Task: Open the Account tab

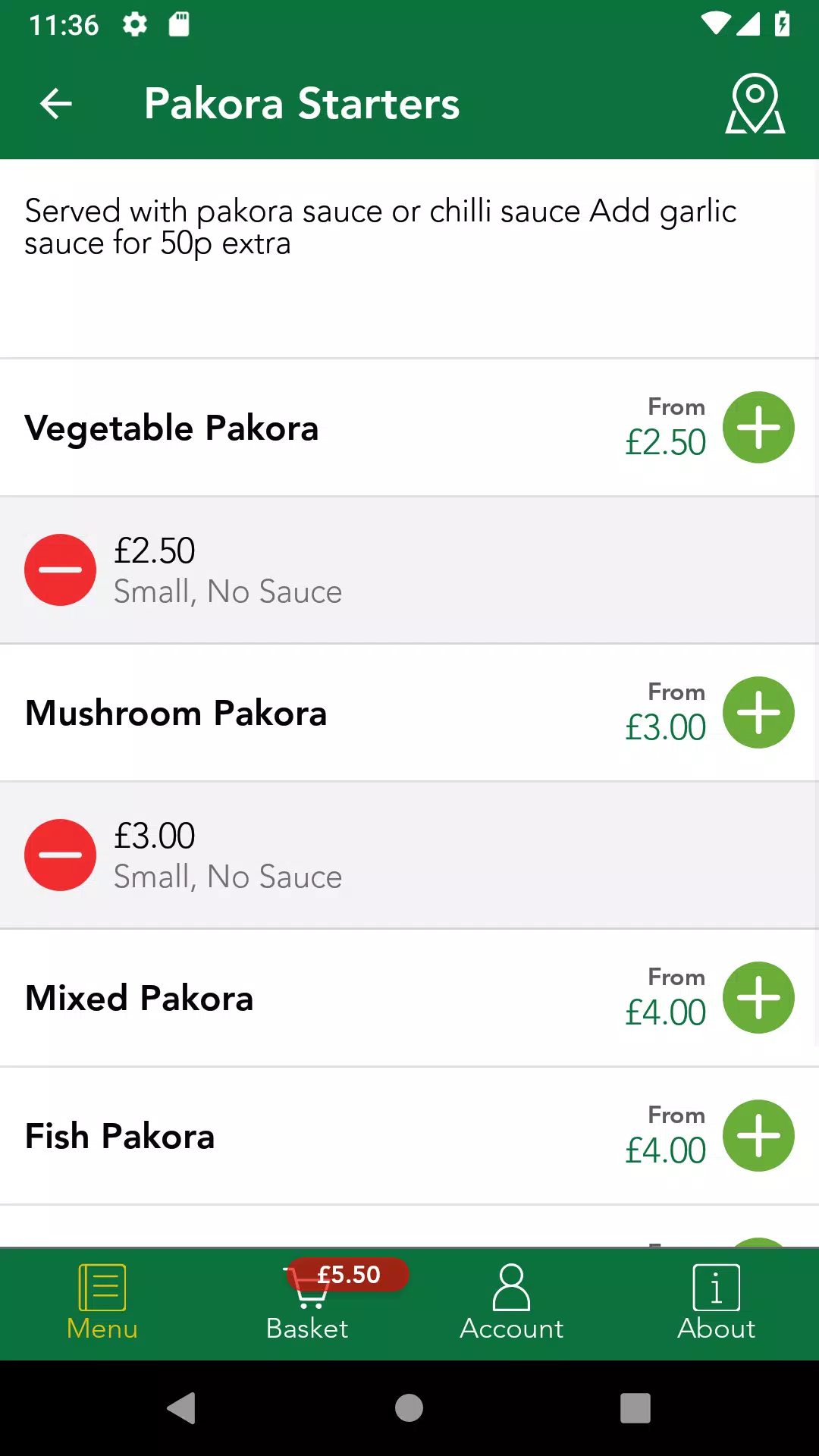Action: 512,1303
